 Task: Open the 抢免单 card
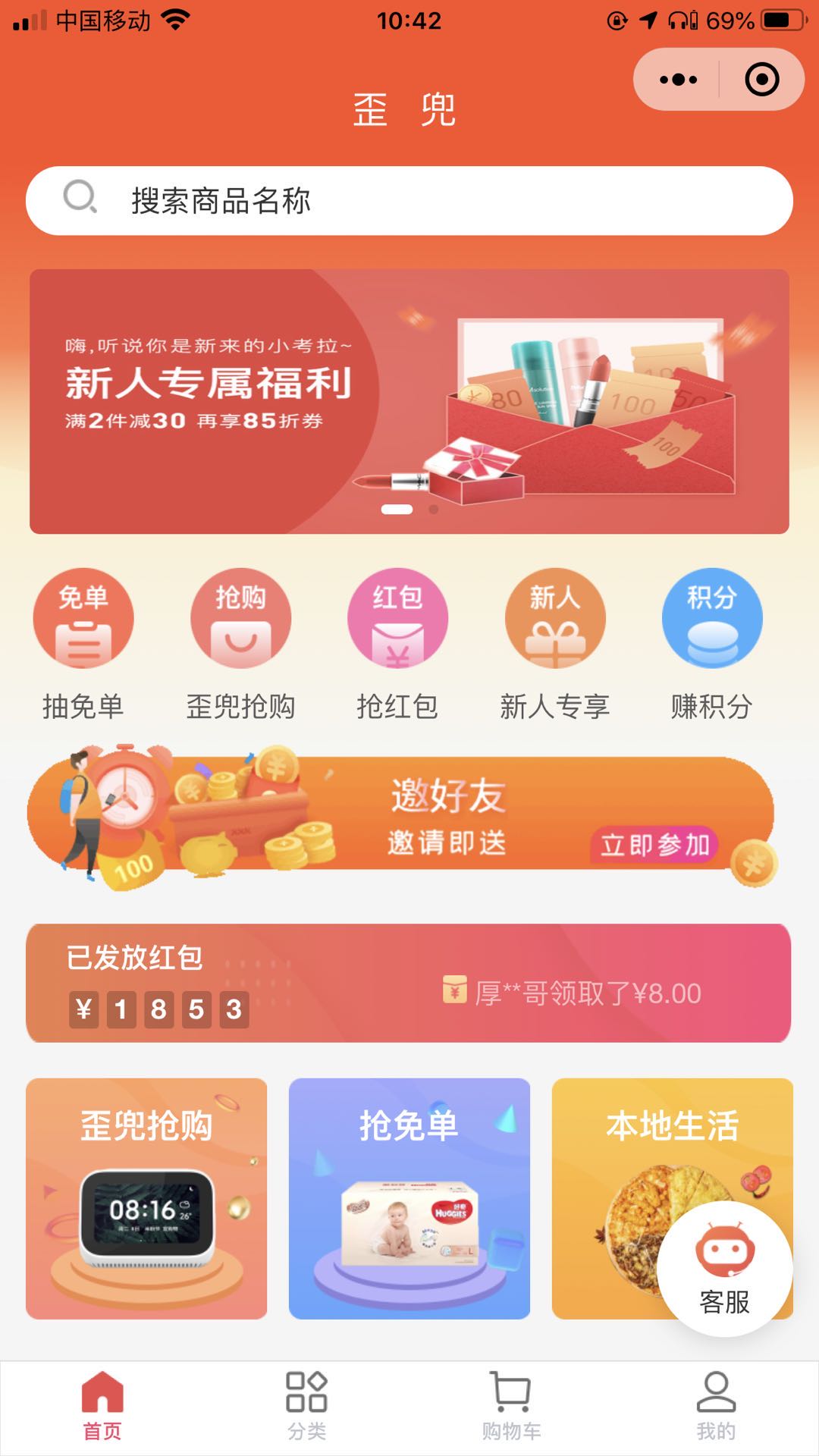coord(409,1198)
